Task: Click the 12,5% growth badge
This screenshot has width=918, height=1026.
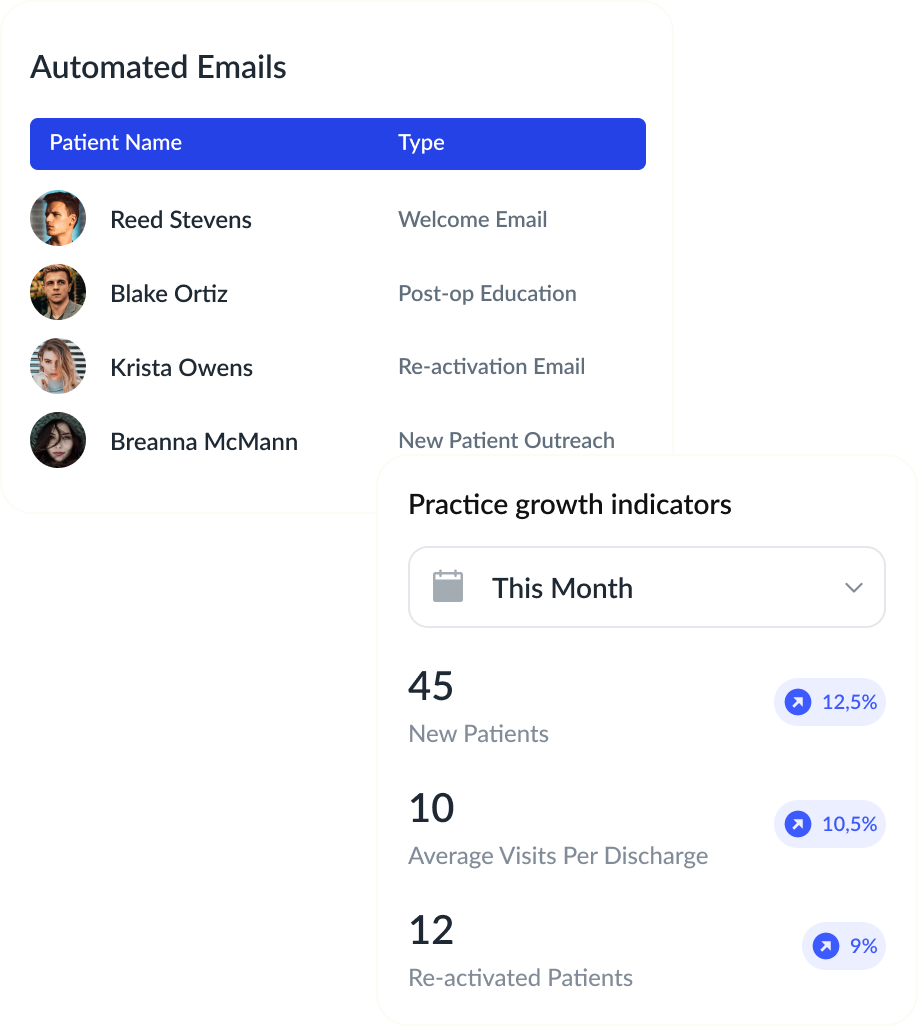Action: (x=830, y=702)
